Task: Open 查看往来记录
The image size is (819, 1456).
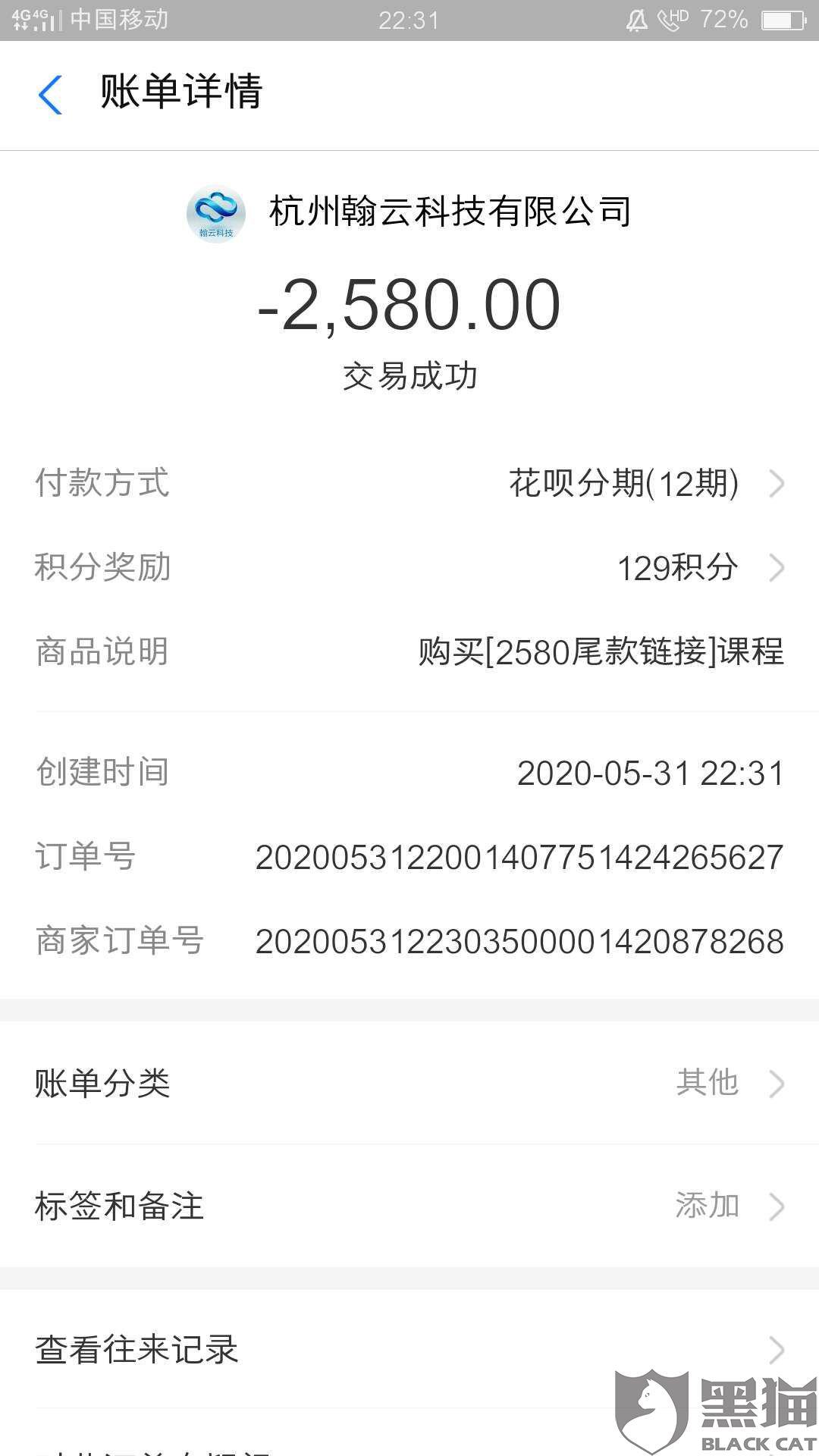Action: [409, 1349]
